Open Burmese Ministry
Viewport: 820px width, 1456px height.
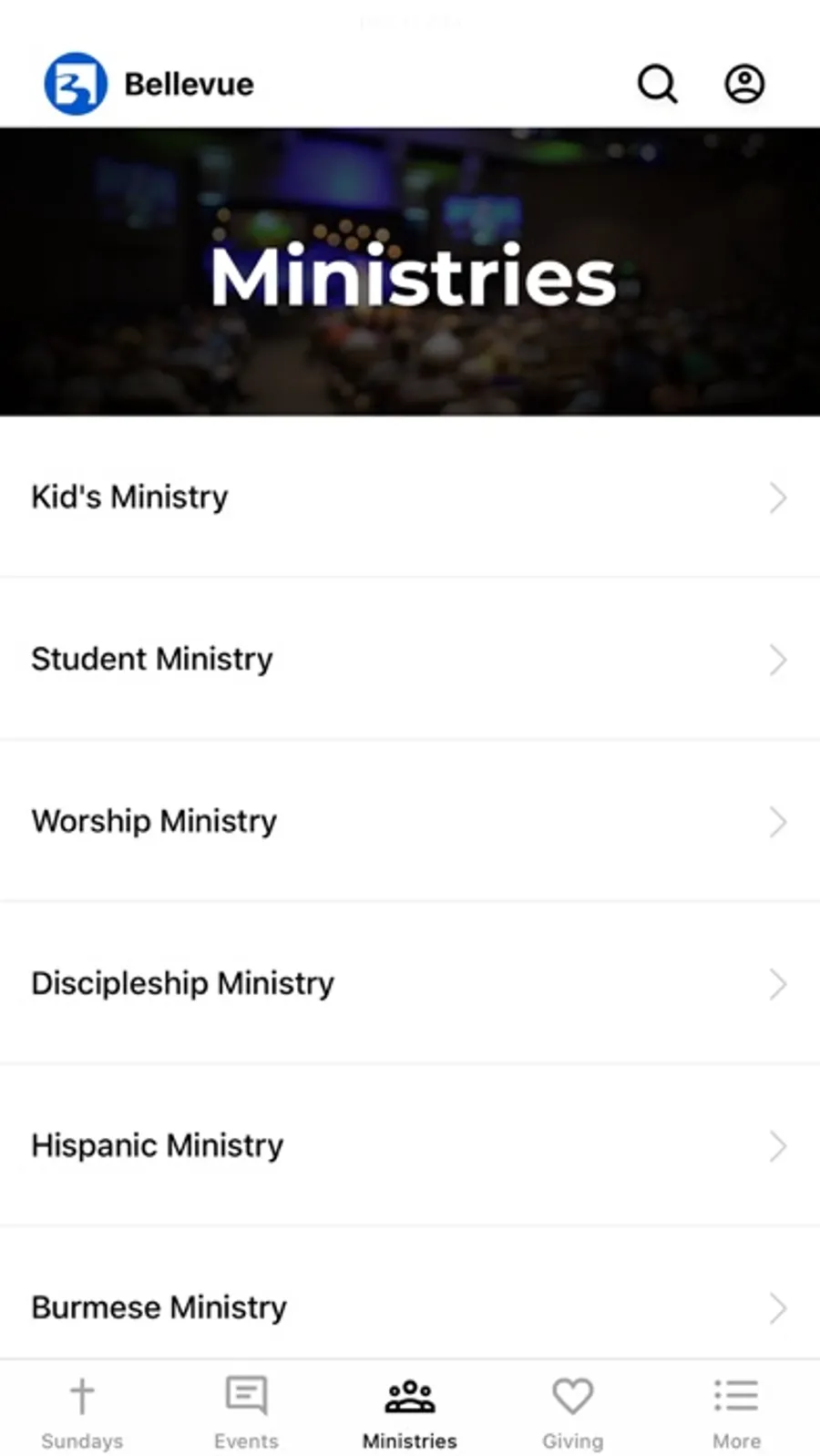[409, 1307]
